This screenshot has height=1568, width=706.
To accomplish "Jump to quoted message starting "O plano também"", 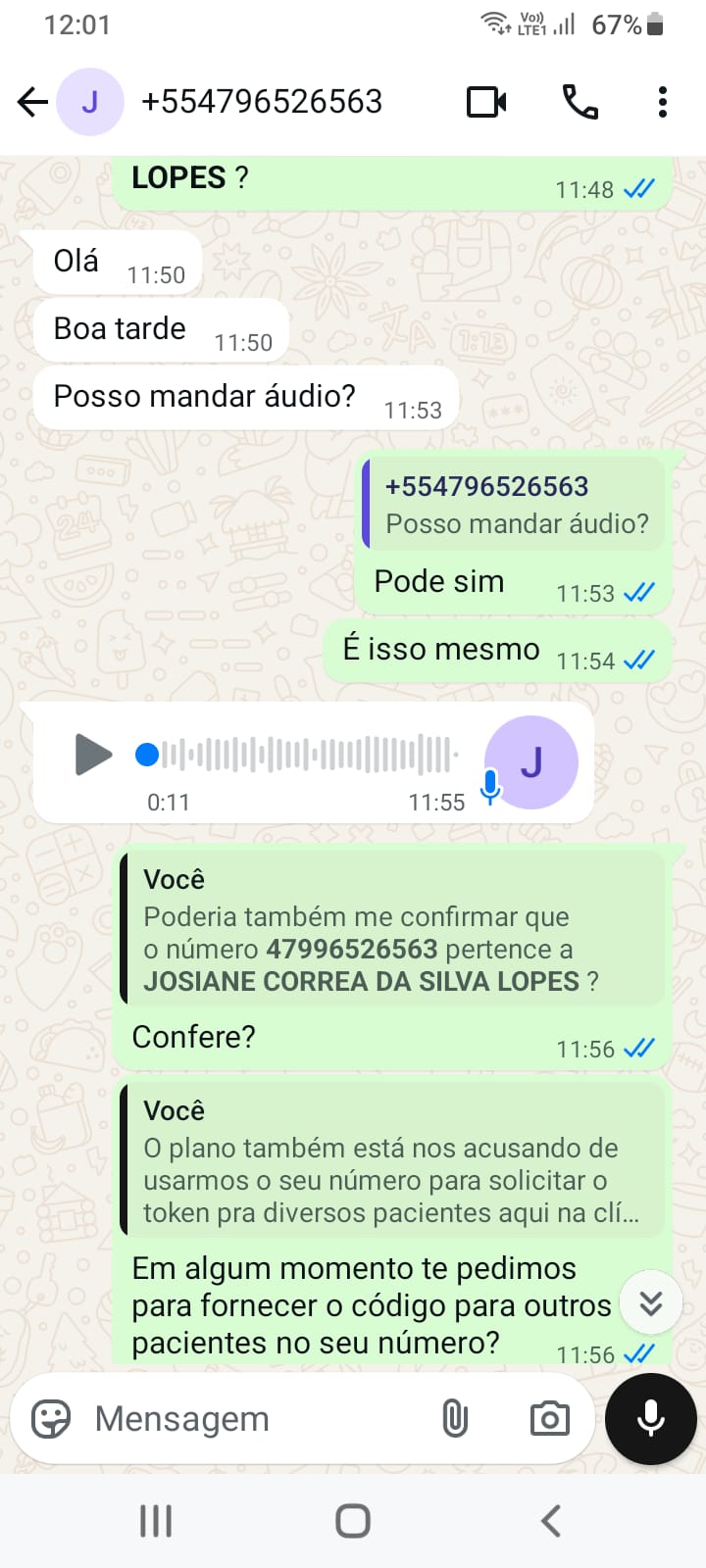I will (392, 1160).
